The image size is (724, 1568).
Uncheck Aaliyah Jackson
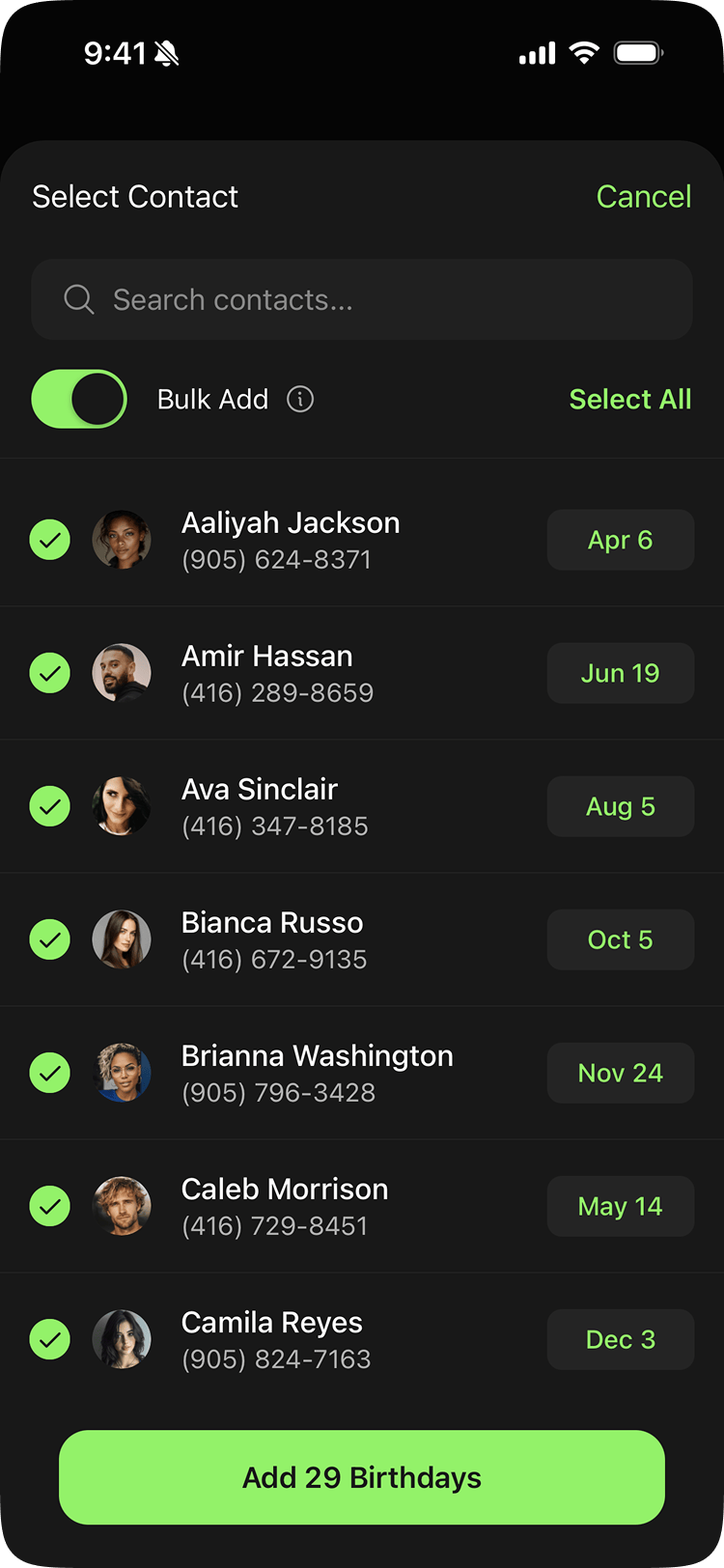49,540
